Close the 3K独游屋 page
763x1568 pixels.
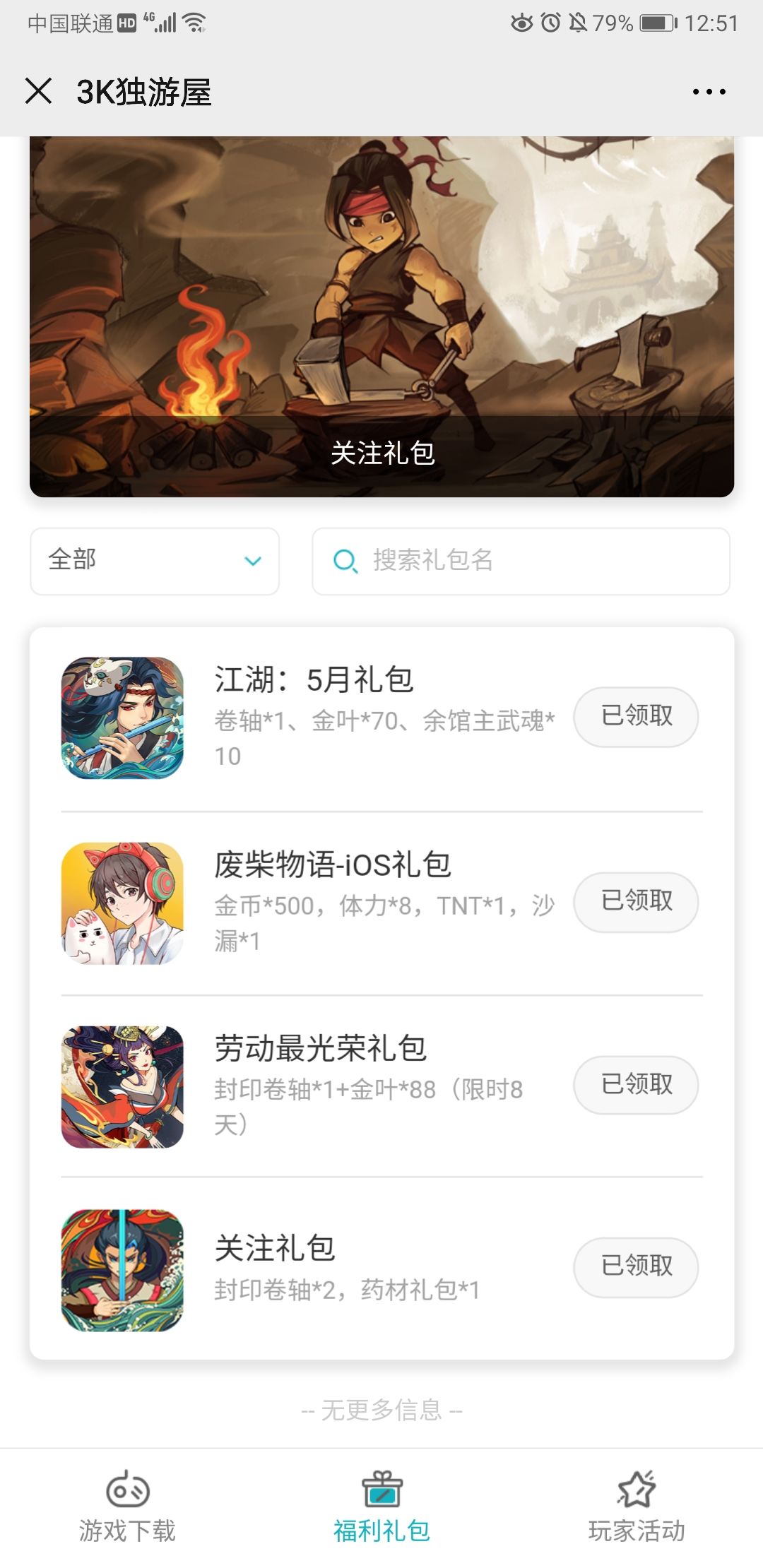38,91
